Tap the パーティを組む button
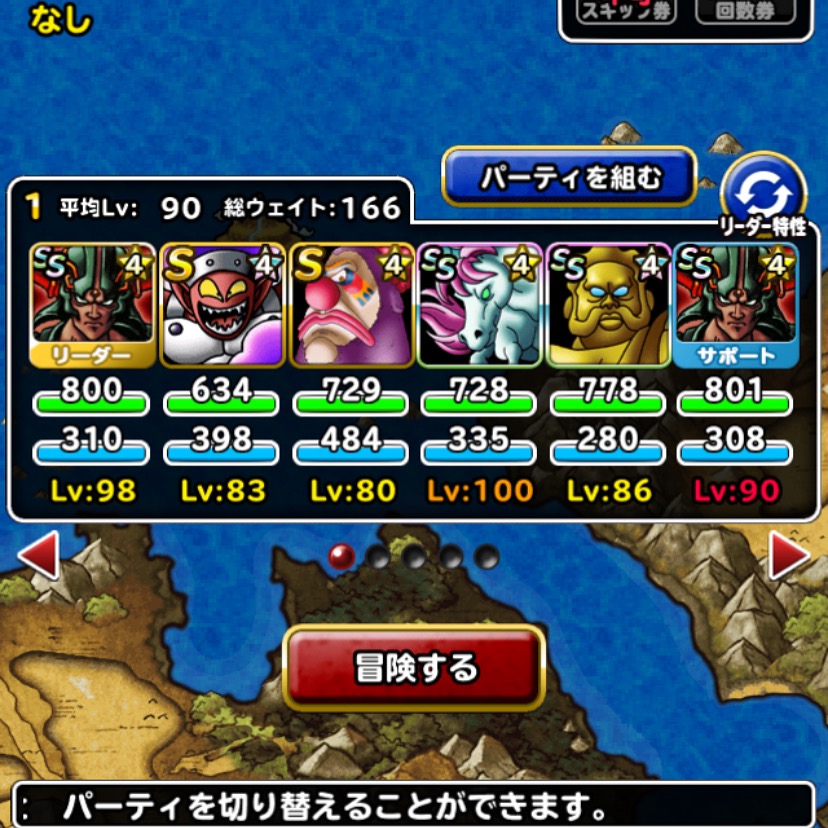Image resolution: width=828 pixels, height=828 pixels. (x=569, y=178)
